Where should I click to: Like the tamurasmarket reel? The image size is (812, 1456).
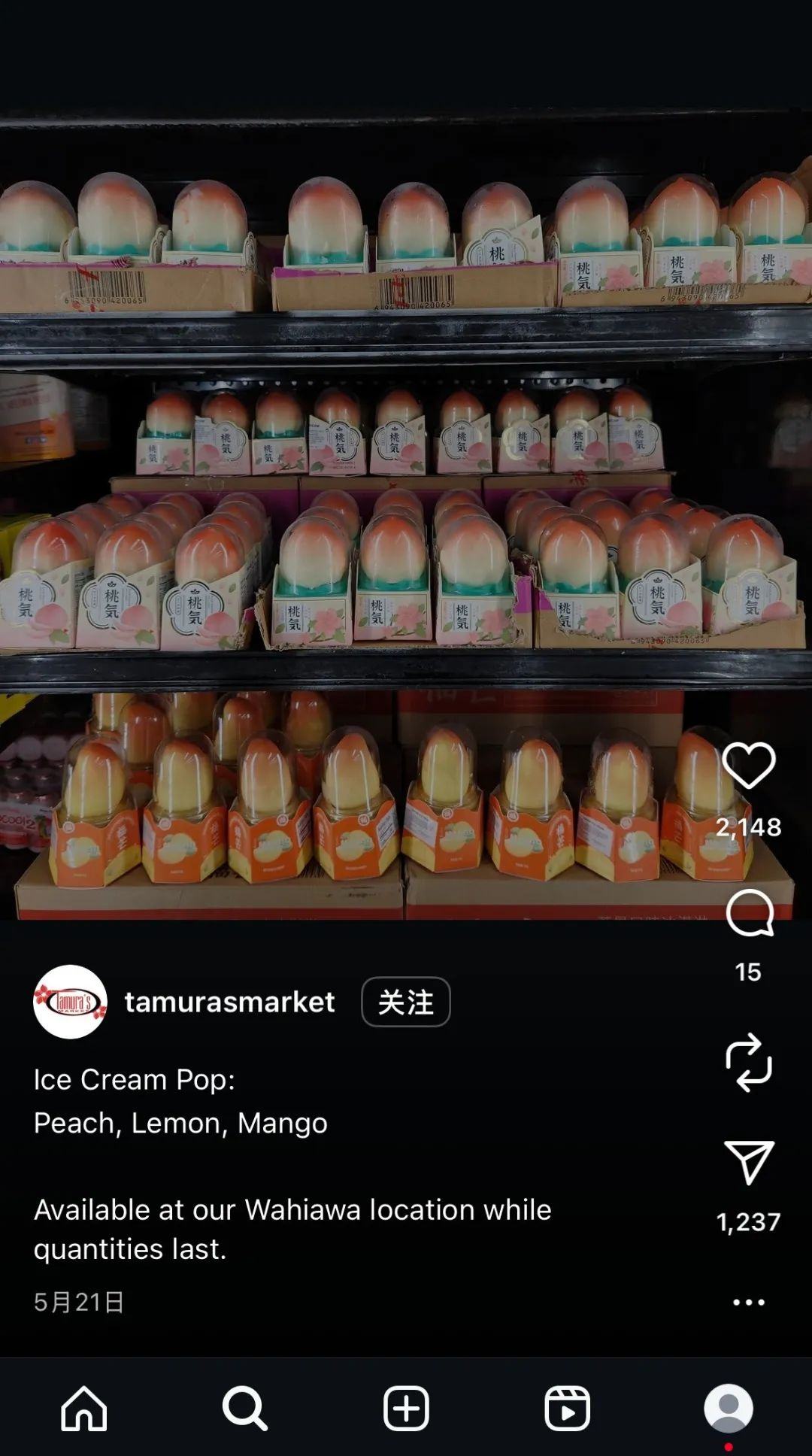click(x=748, y=766)
